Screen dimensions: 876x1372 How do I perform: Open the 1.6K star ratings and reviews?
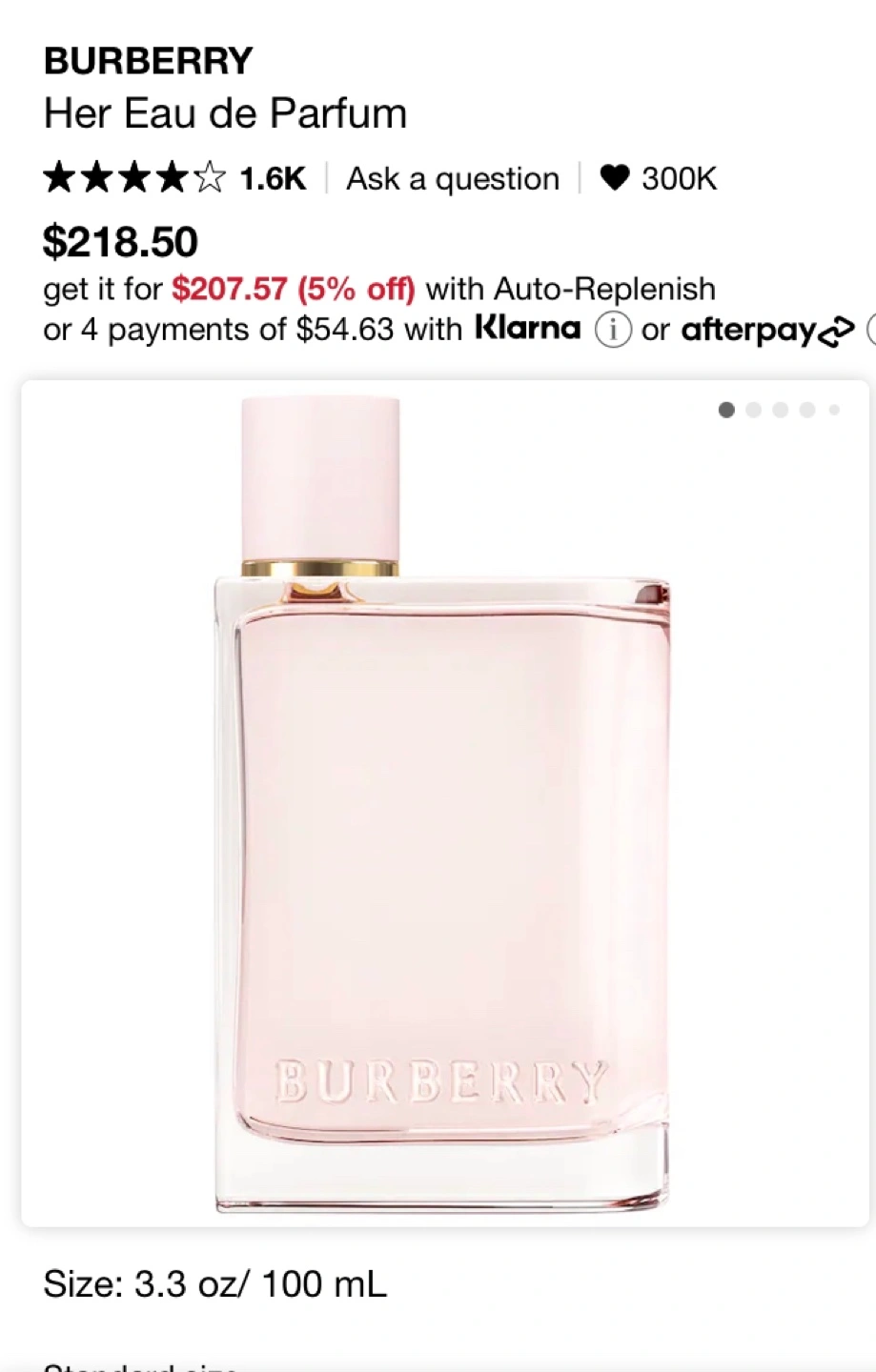(x=173, y=178)
